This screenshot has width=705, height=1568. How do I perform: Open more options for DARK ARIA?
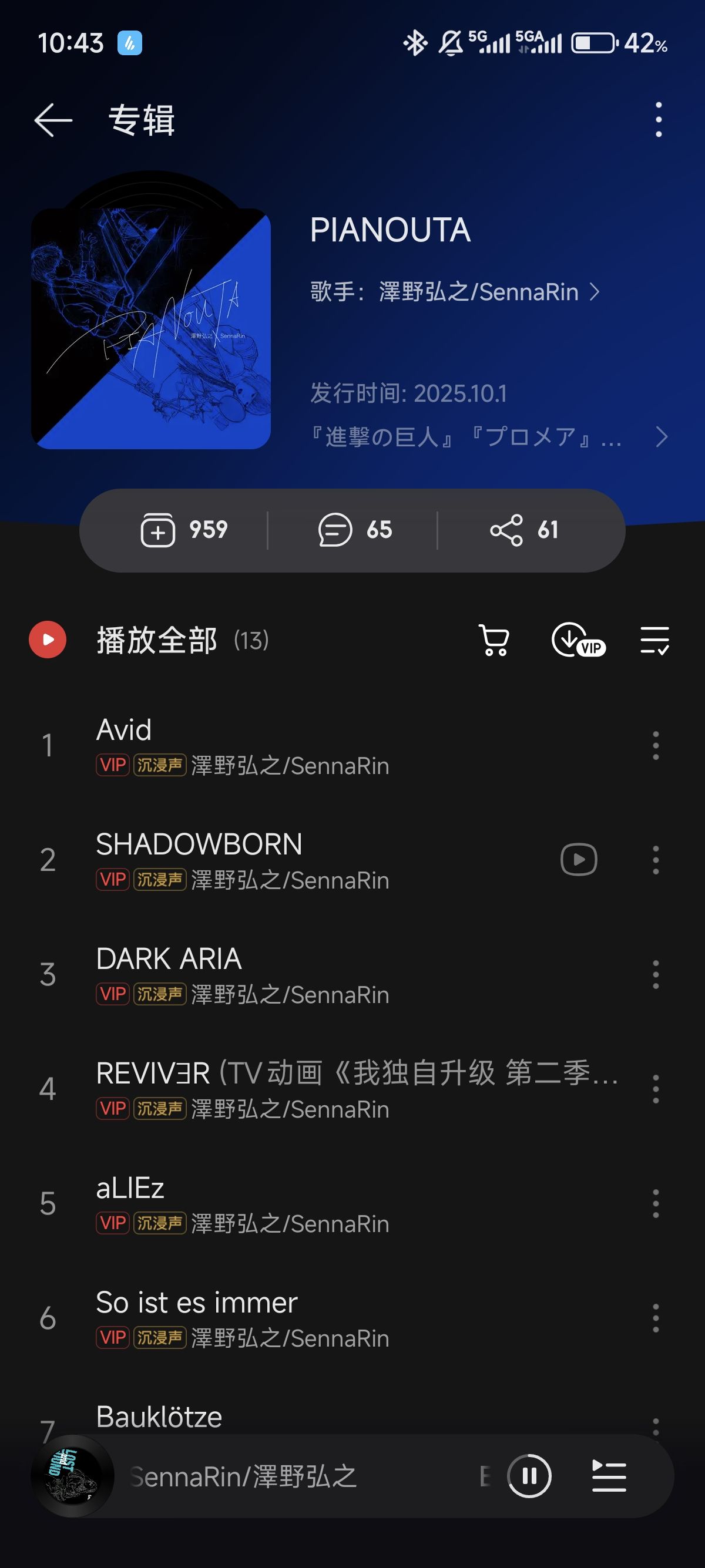655,974
